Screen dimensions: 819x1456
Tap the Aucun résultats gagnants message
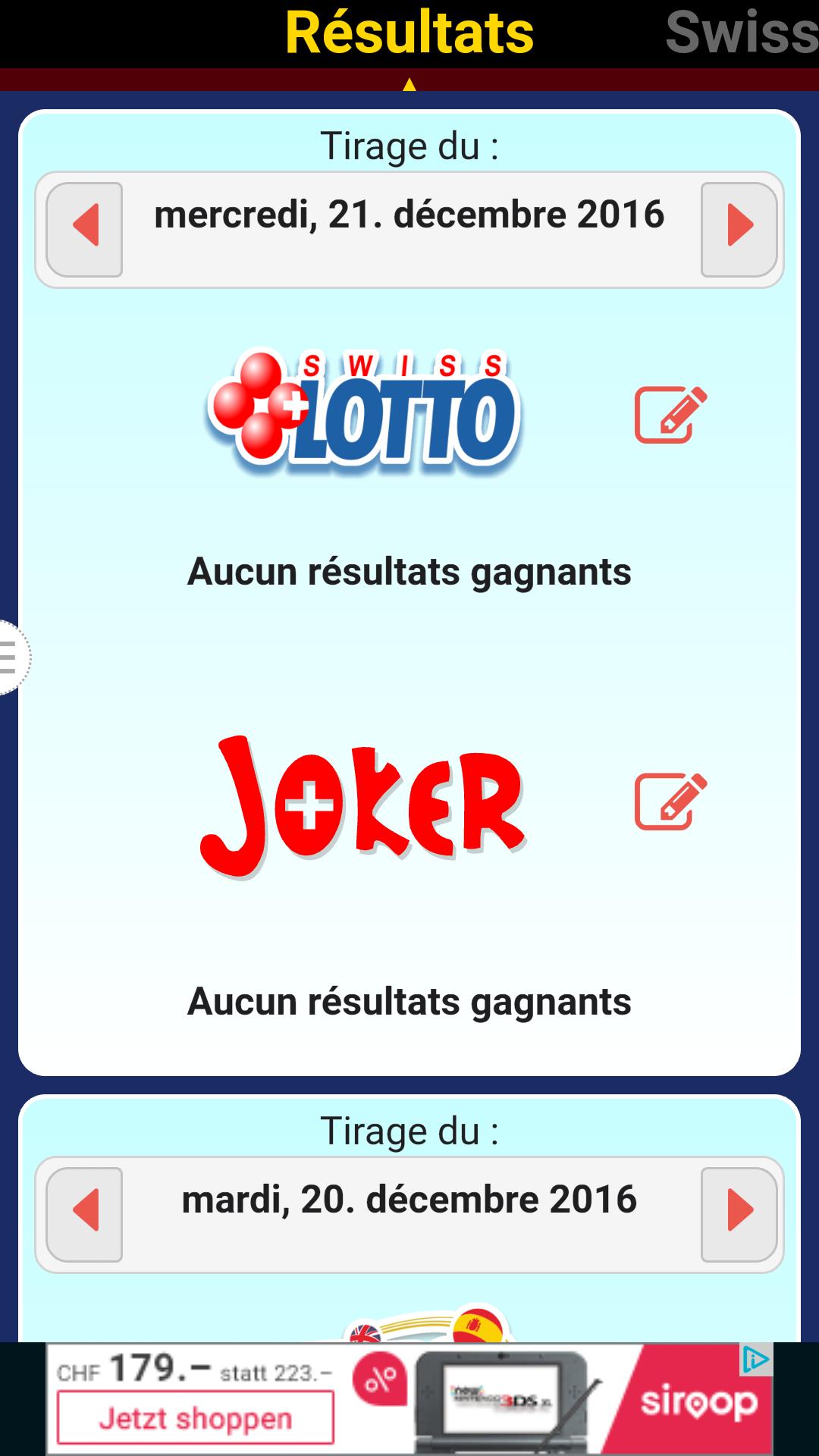[409, 573]
